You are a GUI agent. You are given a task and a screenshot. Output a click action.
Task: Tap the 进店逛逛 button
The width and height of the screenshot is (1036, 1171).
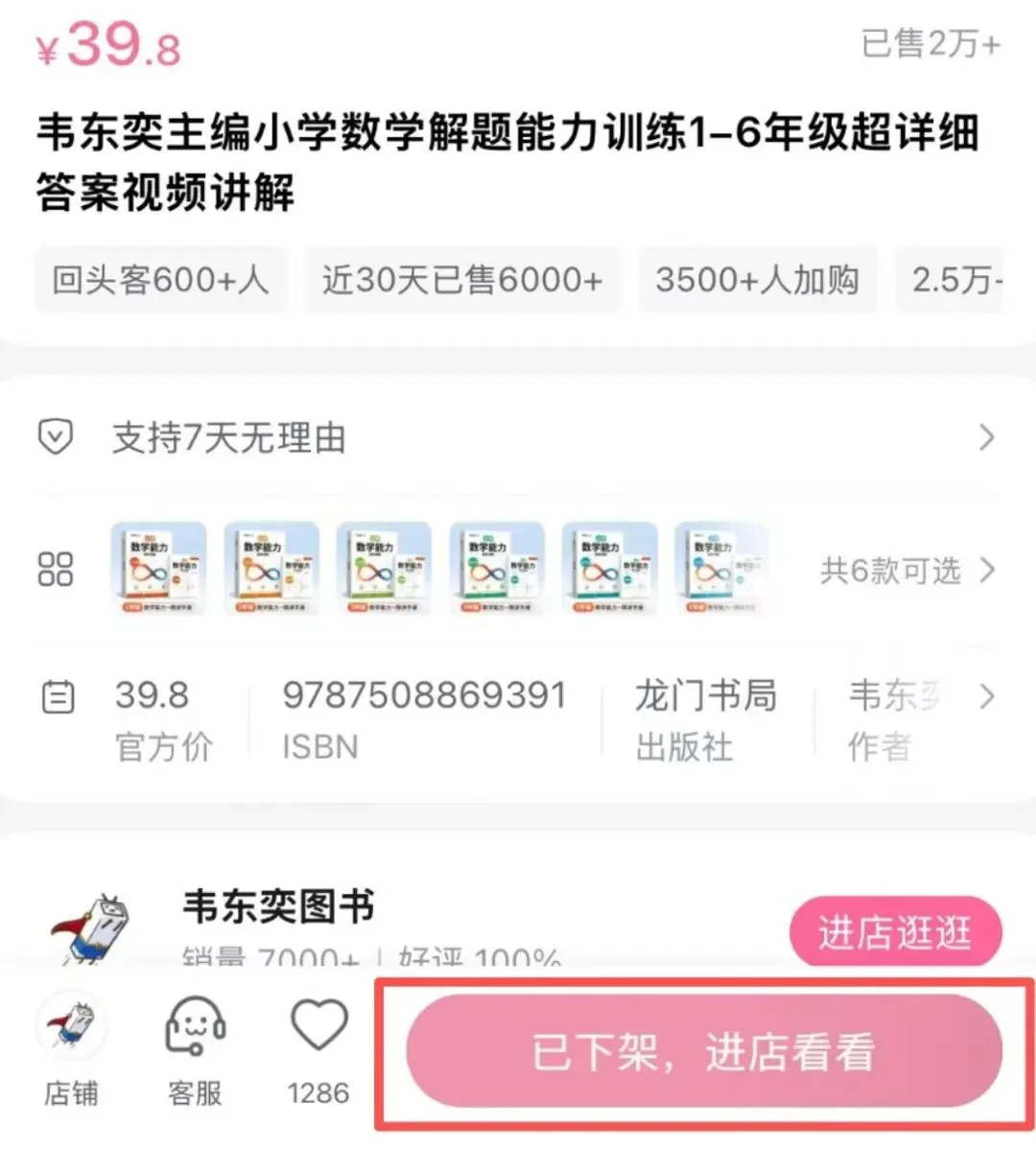(895, 932)
